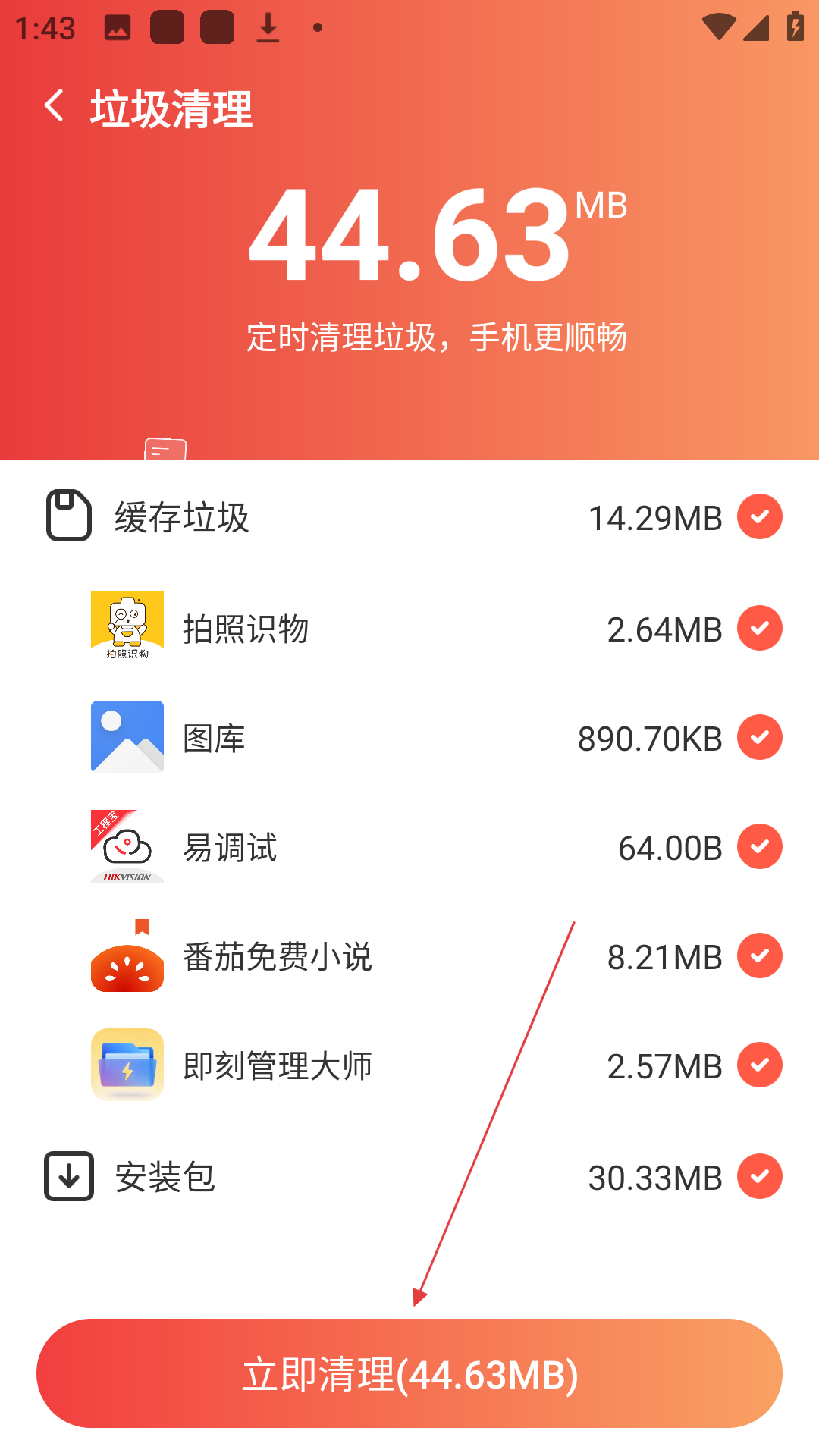Expand the 安装包 category row
The image size is (819, 1456).
[165, 1177]
